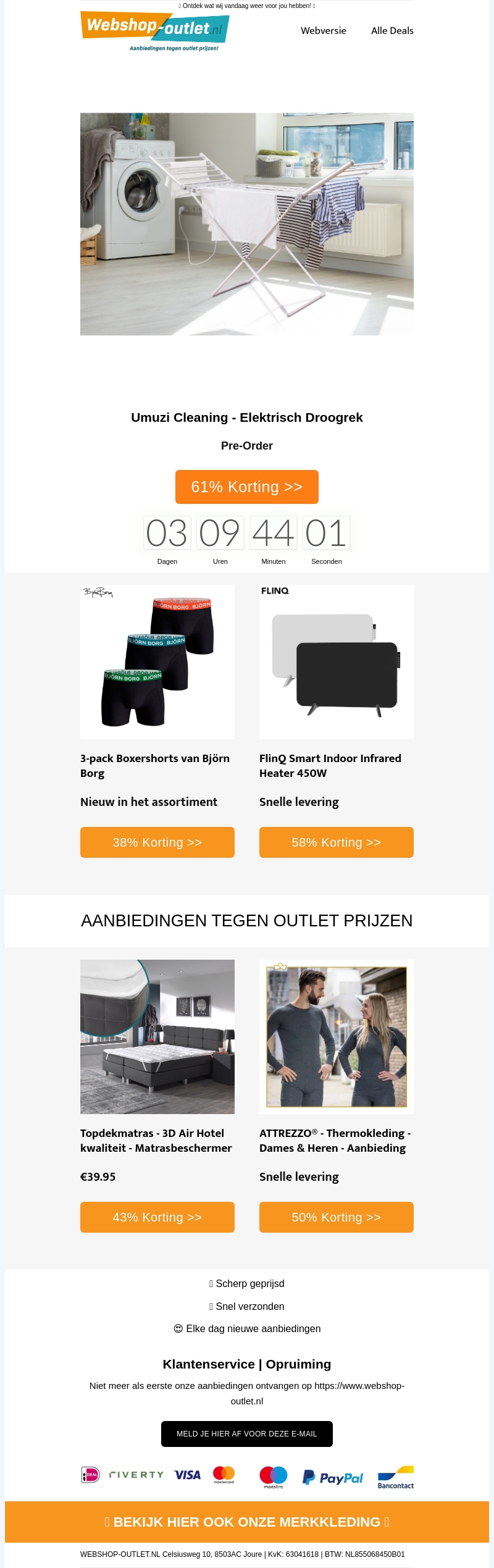The width and height of the screenshot is (494, 1568).
Task: Open the Alle Deals link
Action: [x=392, y=31]
